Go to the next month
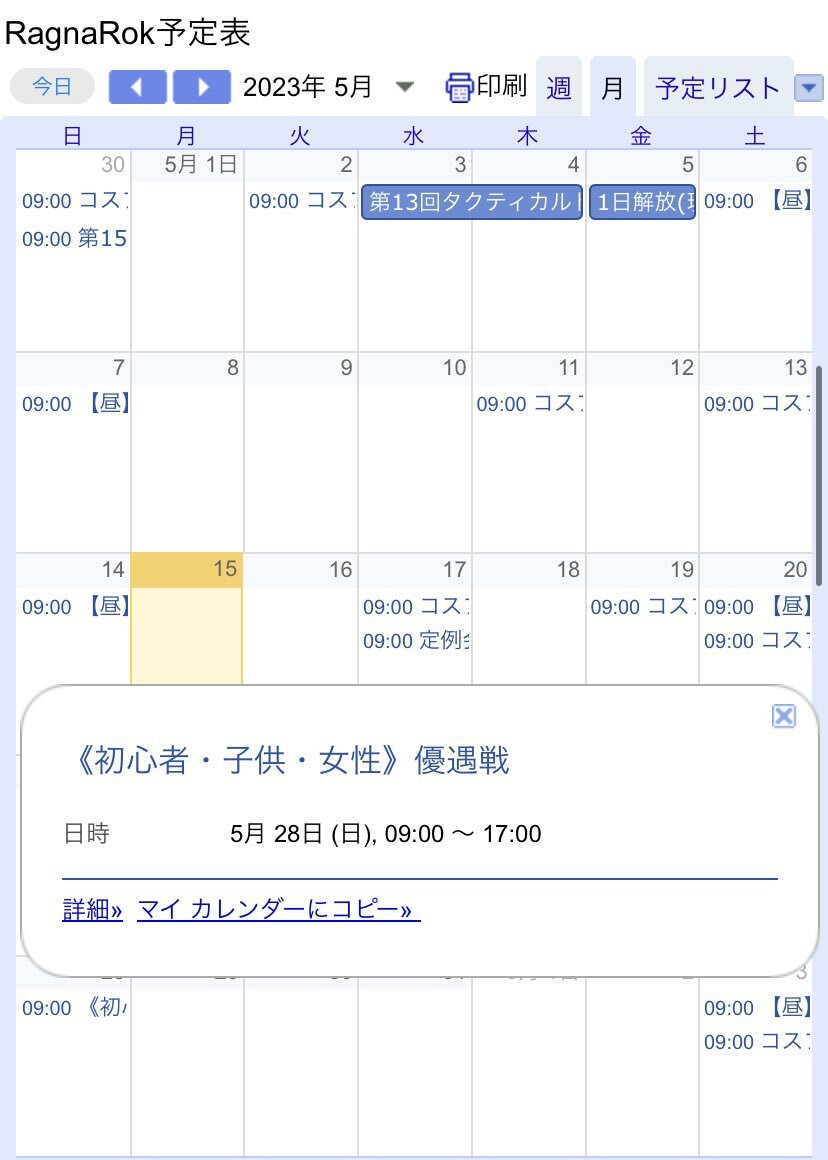 202,87
